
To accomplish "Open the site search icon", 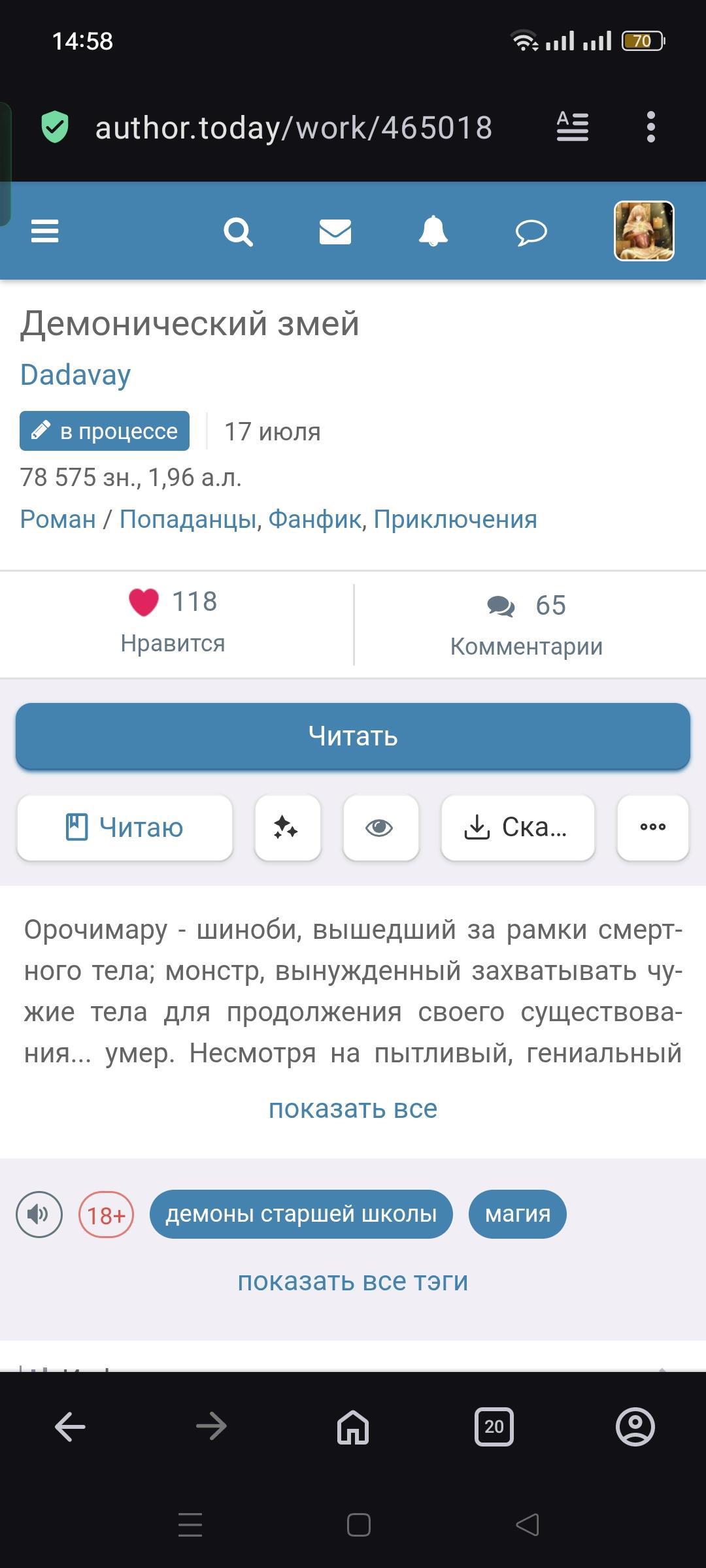I will [x=238, y=231].
